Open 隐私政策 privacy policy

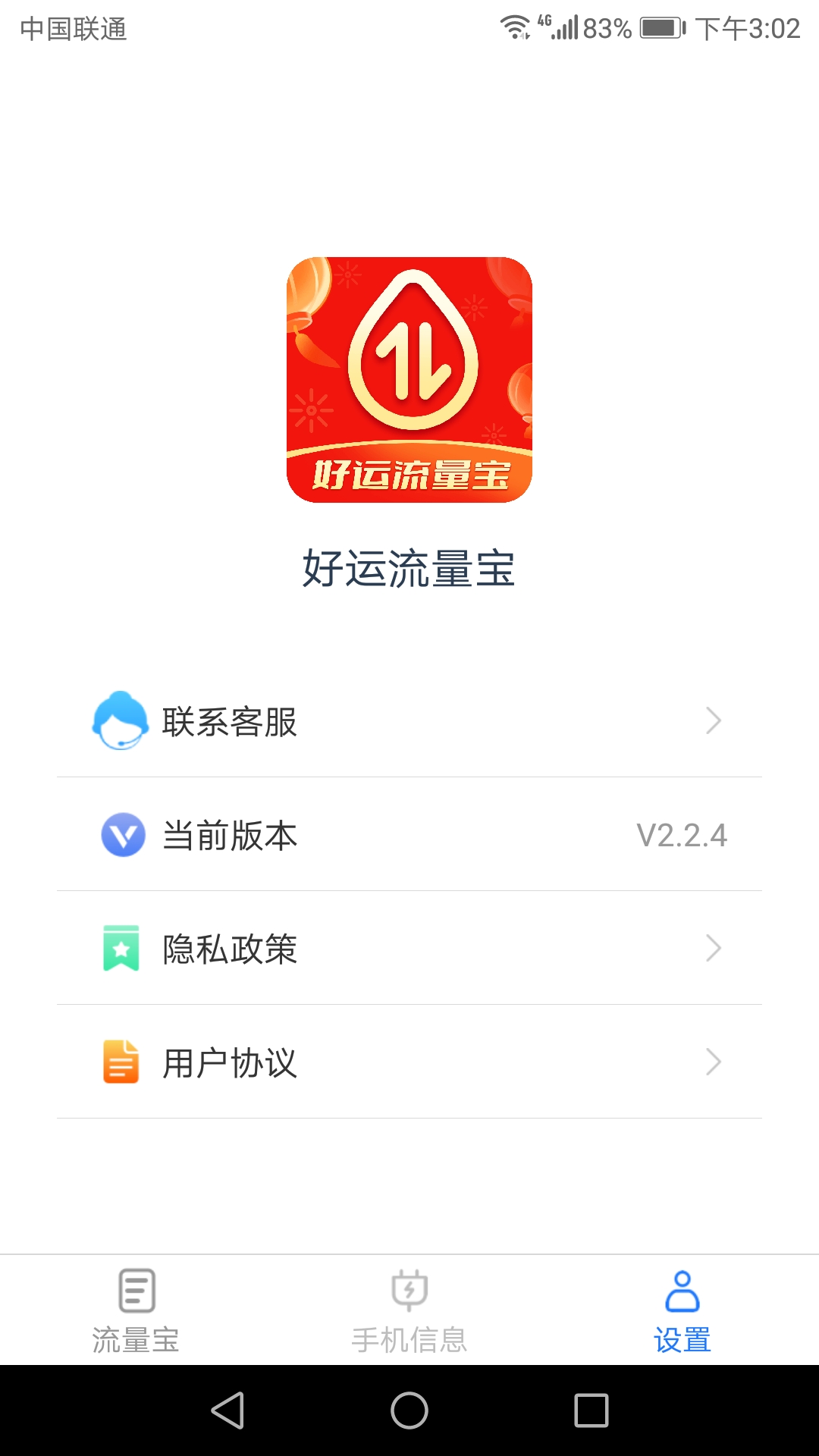409,948
